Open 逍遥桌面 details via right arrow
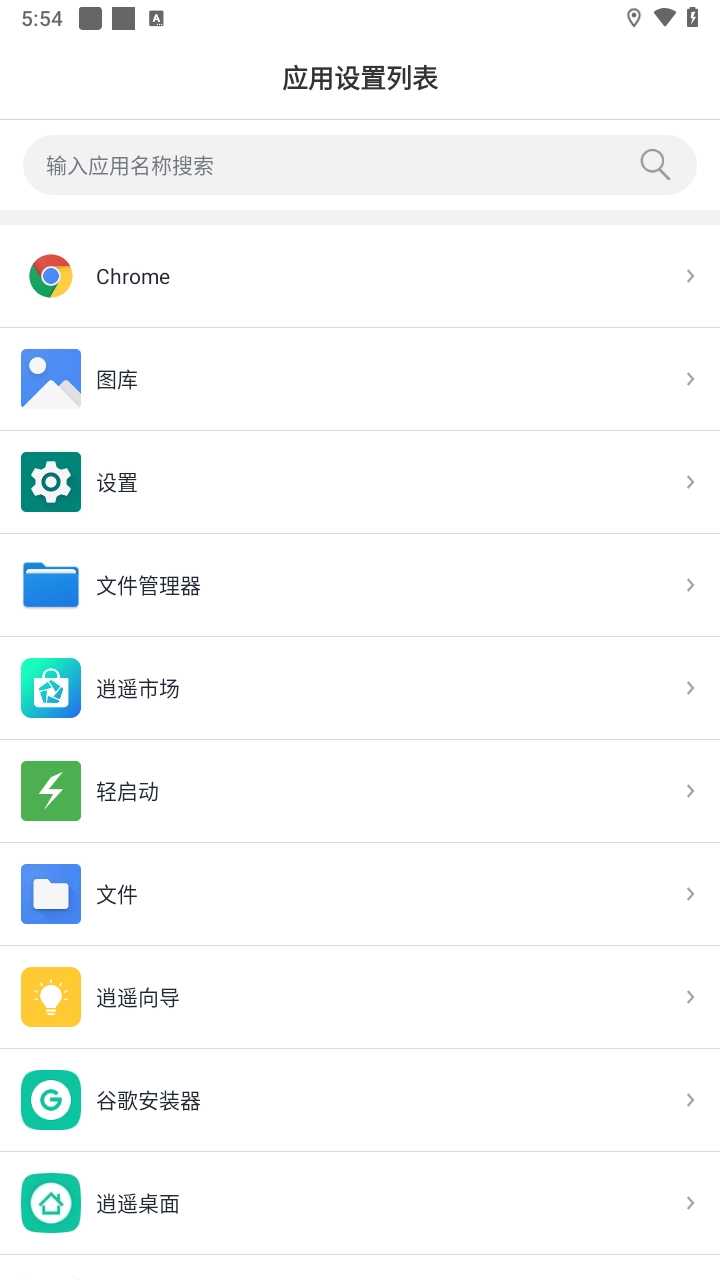Screen dimensions: 720x1280 (689, 1203)
